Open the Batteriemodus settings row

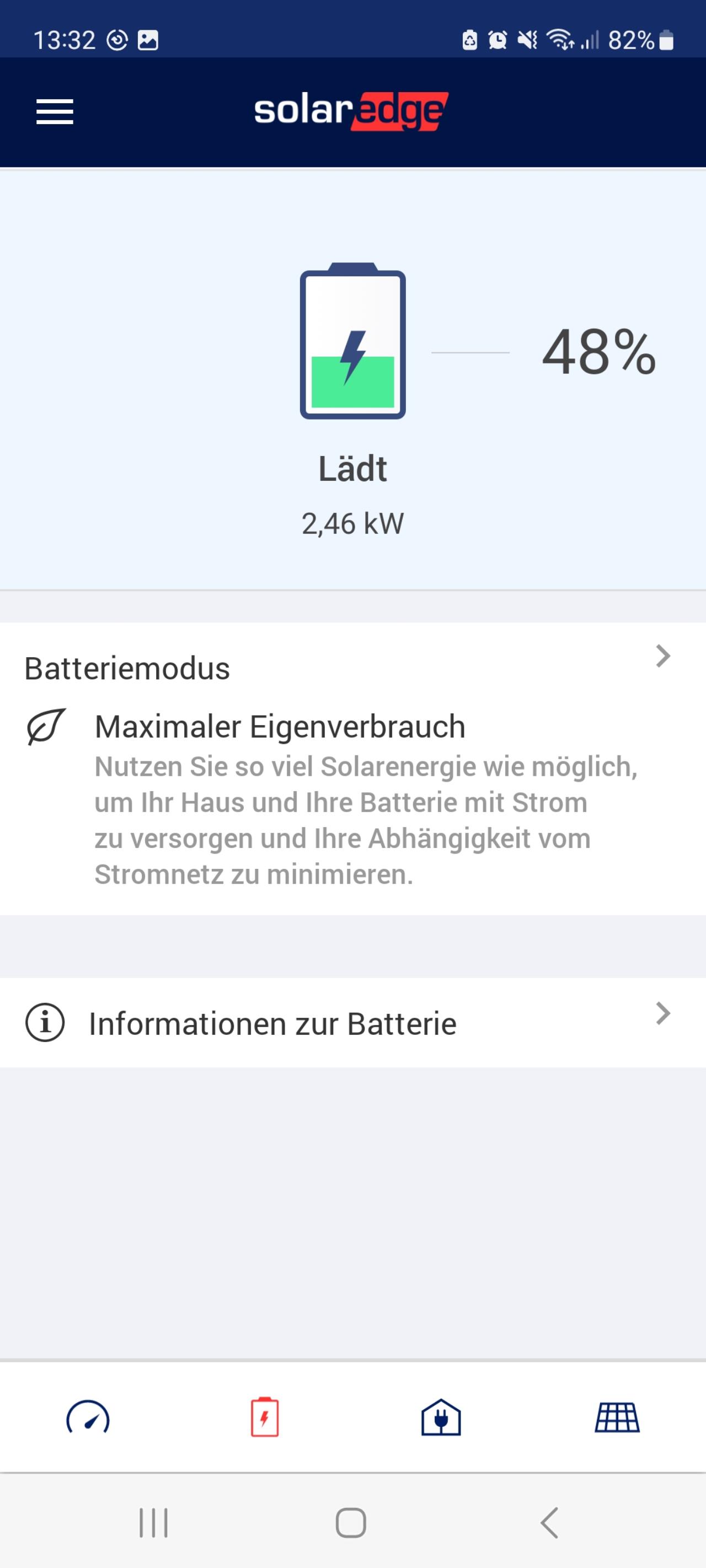352,769
